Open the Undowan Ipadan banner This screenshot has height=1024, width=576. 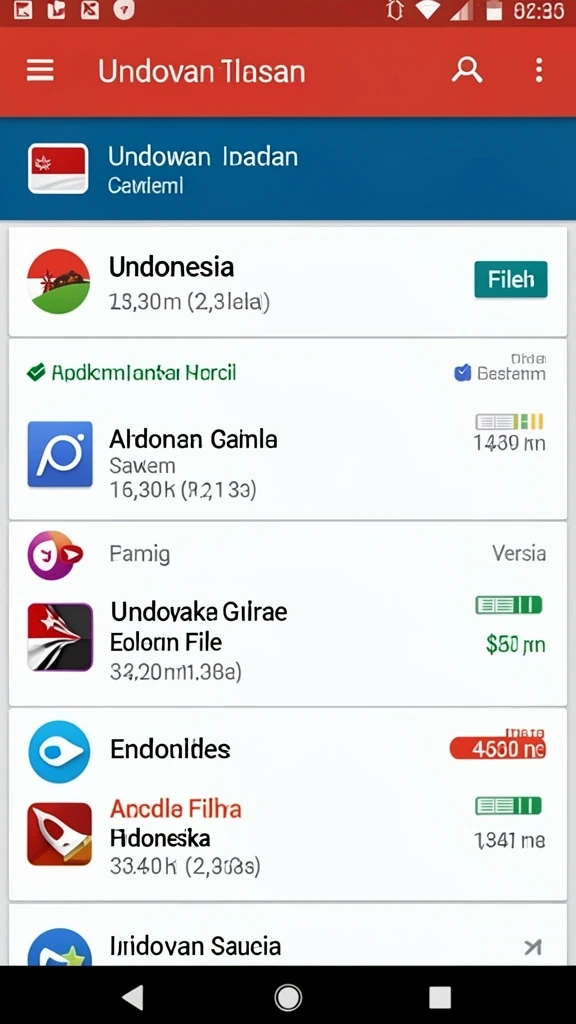[287, 168]
